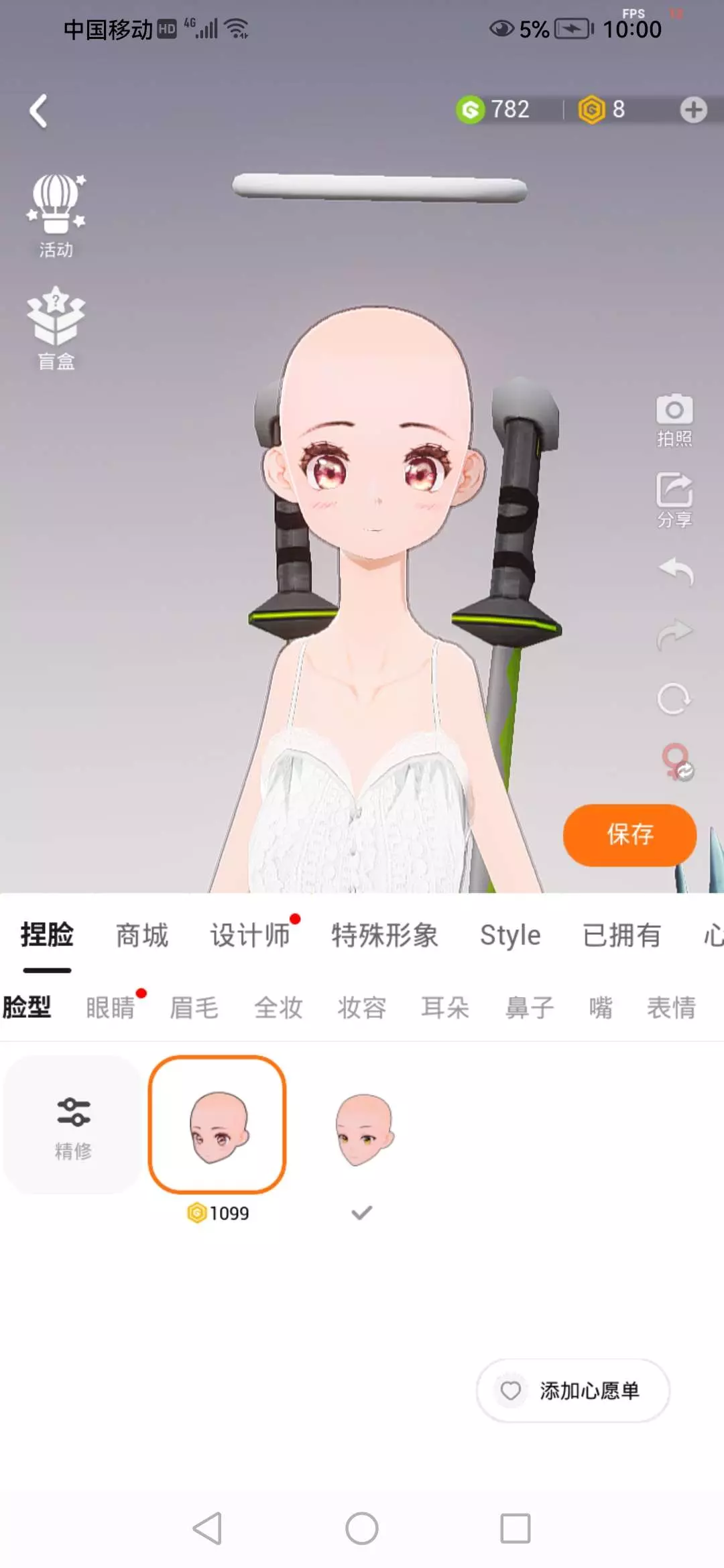Open the 设计师 tab
The width and height of the screenshot is (724, 1568).
[250, 935]
